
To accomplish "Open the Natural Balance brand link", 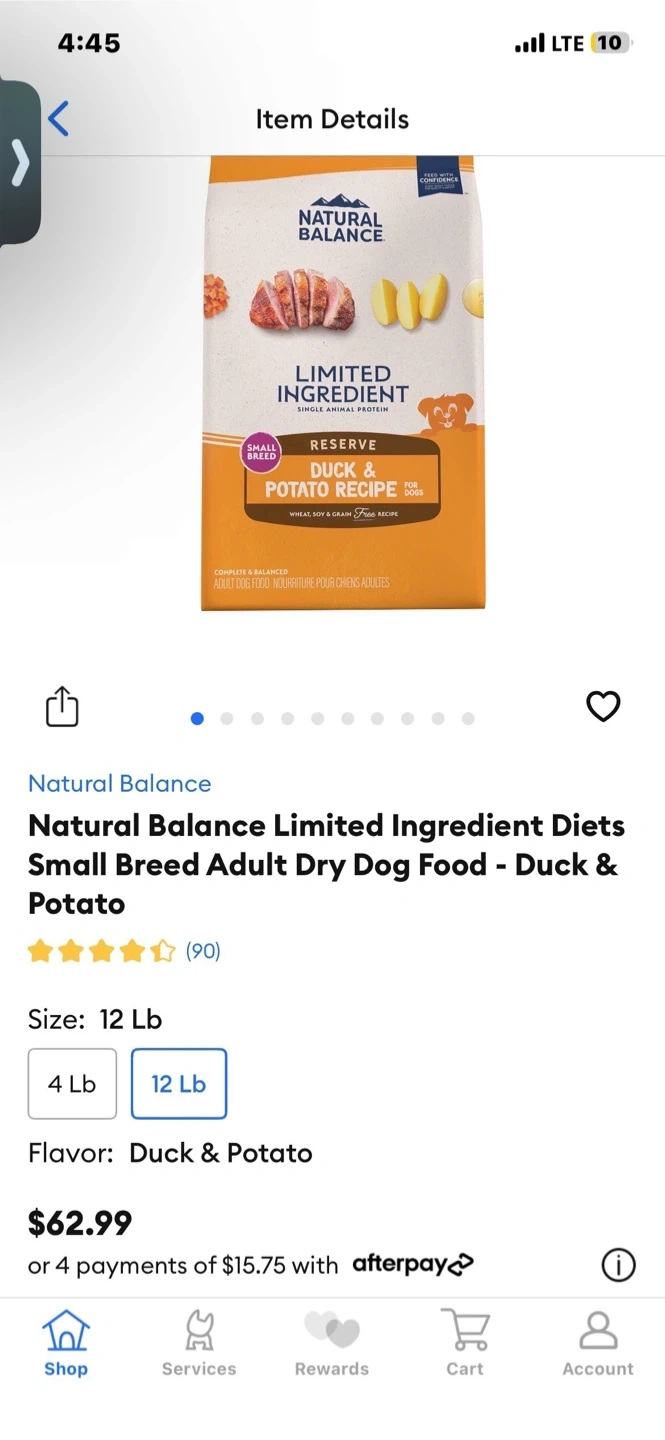I will pos(119,783).
